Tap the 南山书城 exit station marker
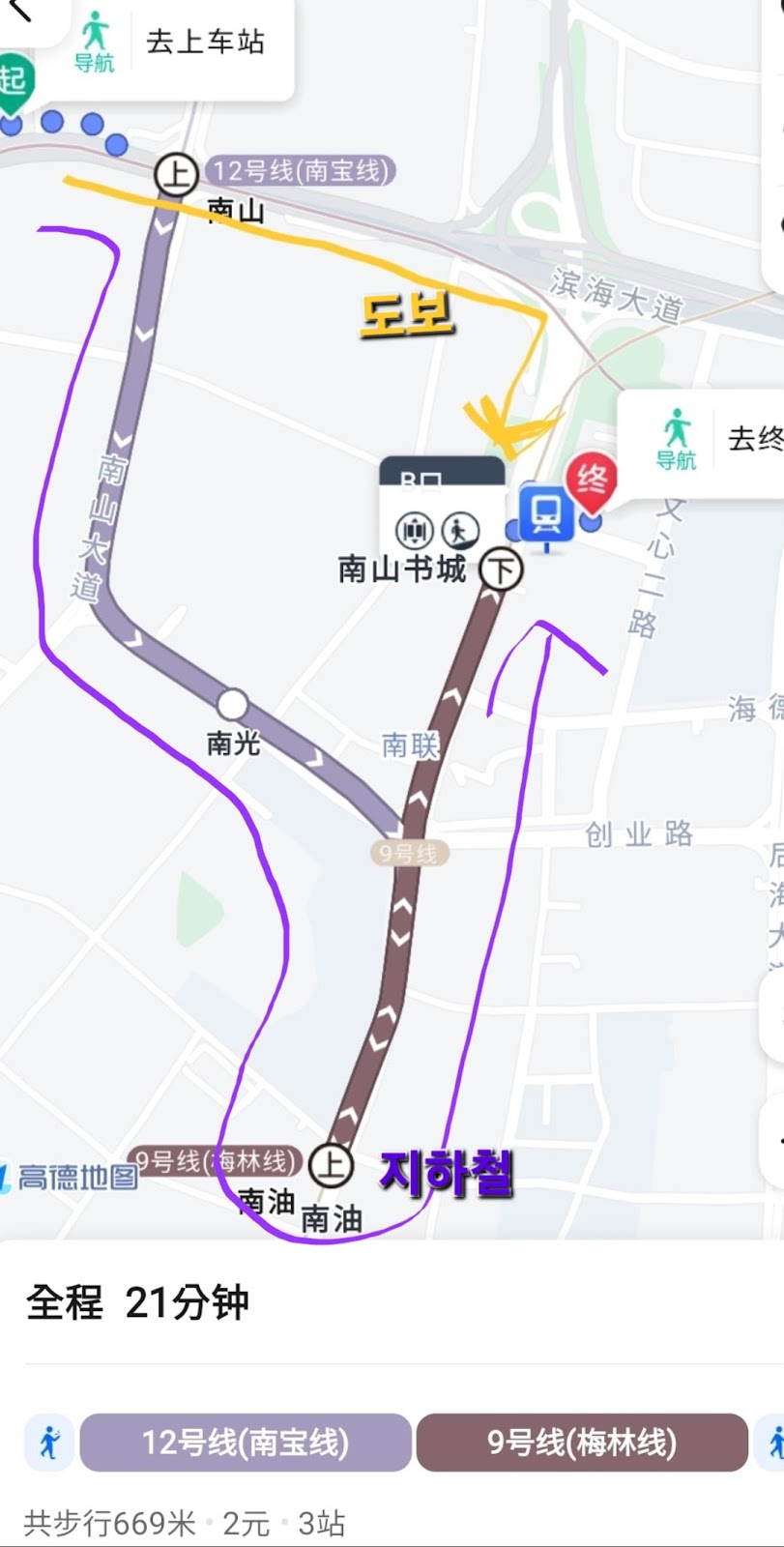 pos(502,569)
